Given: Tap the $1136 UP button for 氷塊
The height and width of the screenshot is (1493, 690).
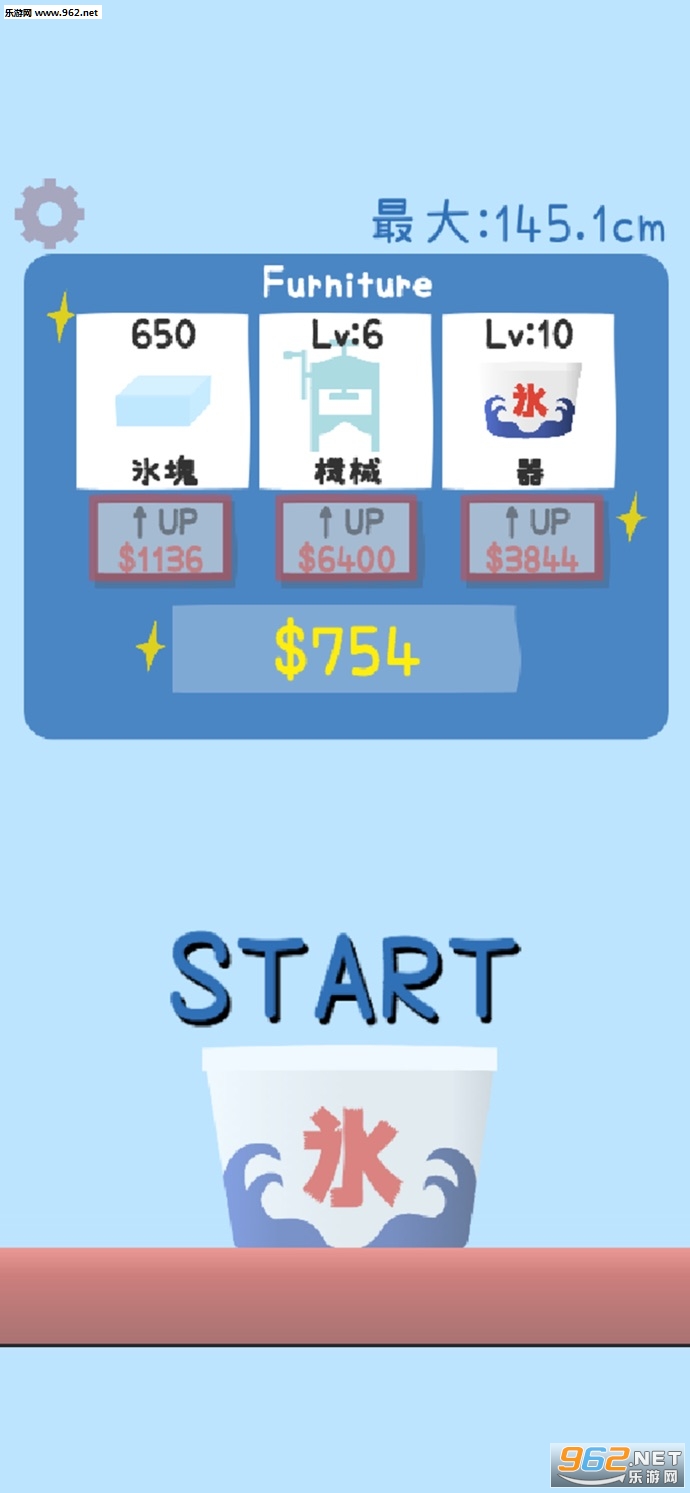Looking at the screenshot, I should coord(162,540).
